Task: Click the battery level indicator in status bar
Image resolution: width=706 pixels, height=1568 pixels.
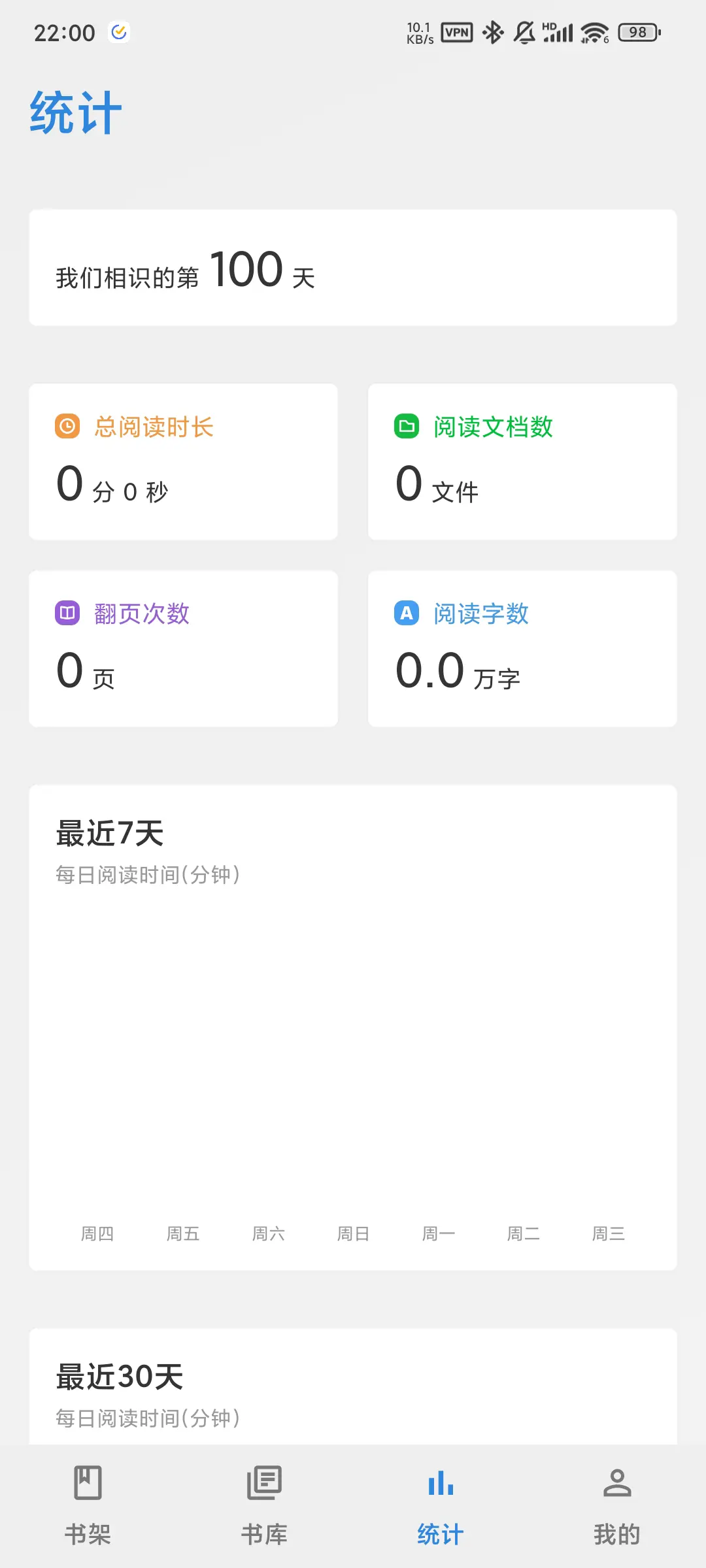Action: pos(637,31)
